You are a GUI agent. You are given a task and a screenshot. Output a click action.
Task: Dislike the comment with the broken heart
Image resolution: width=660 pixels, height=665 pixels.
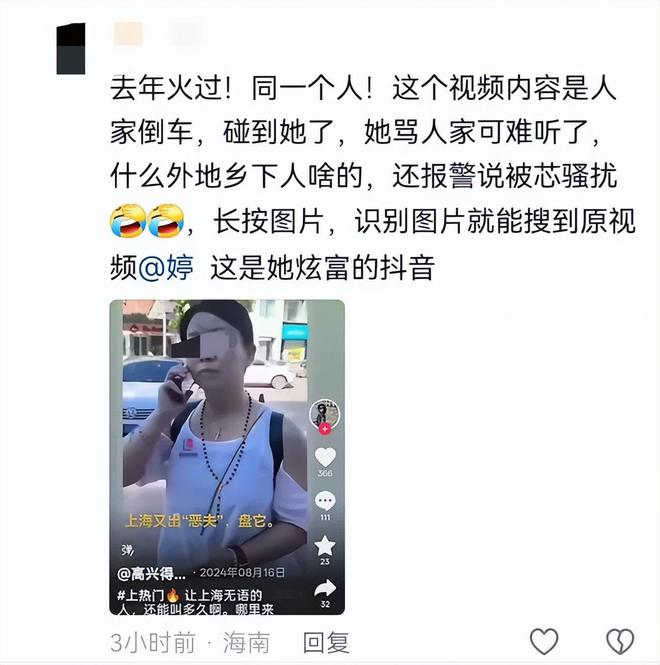pos(620,641)
